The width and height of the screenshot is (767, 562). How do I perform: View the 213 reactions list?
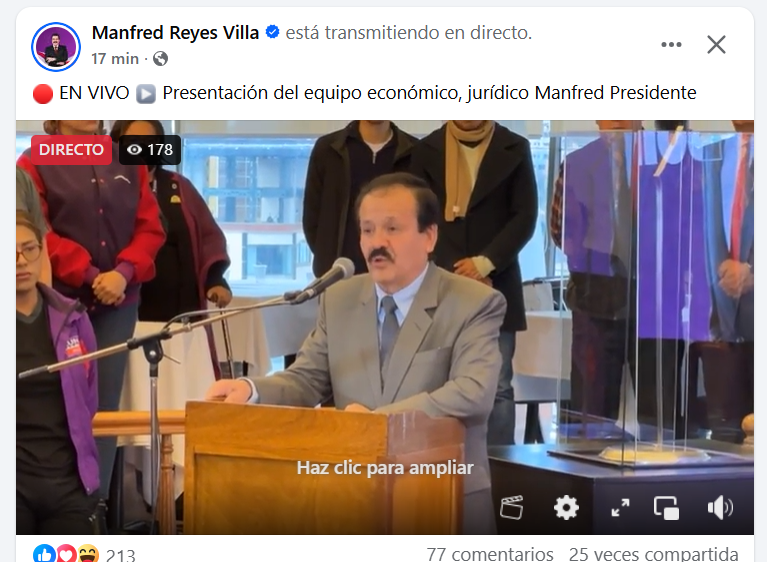point(120,555)
